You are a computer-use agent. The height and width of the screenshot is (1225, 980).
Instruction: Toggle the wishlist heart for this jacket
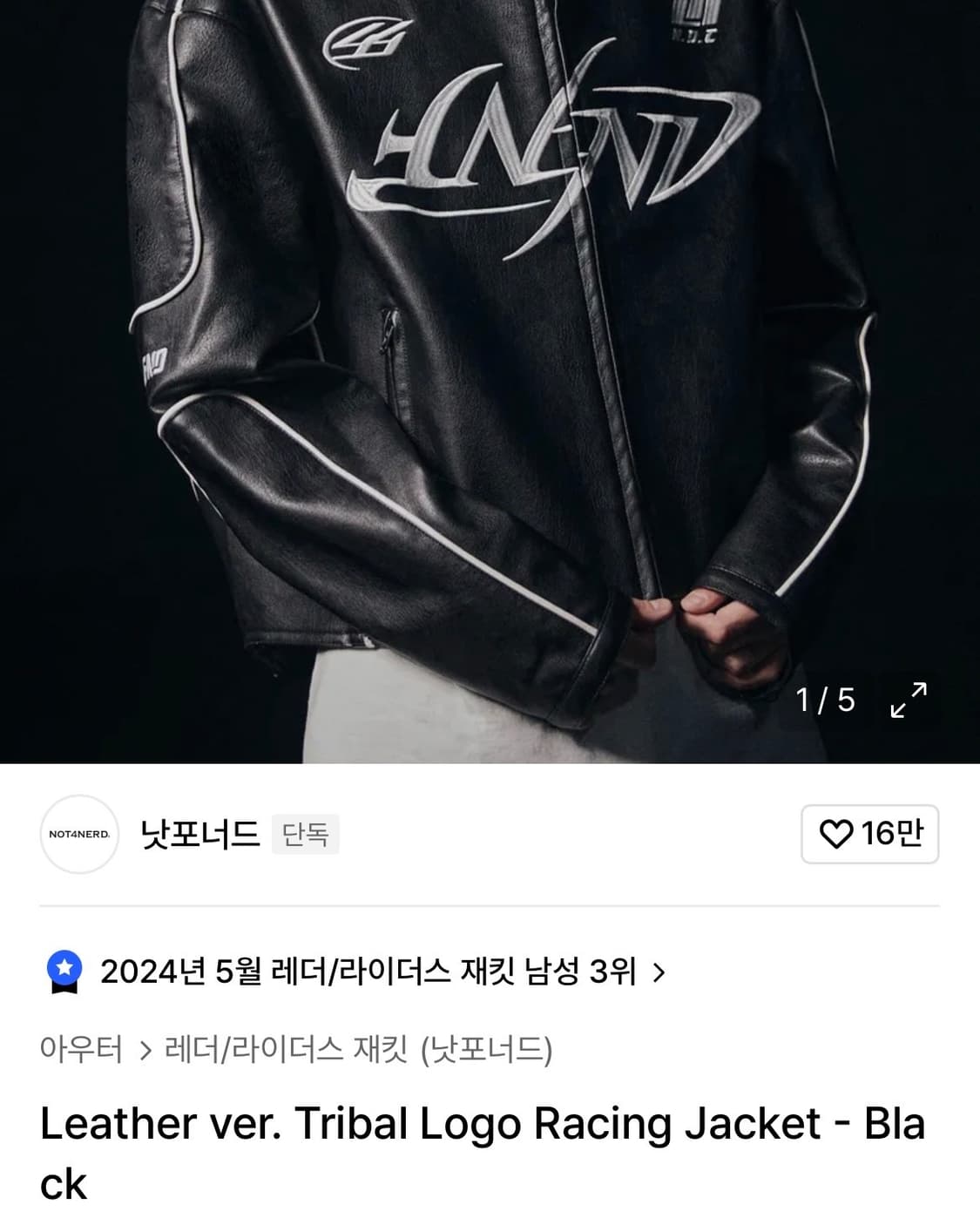(837, 833)
